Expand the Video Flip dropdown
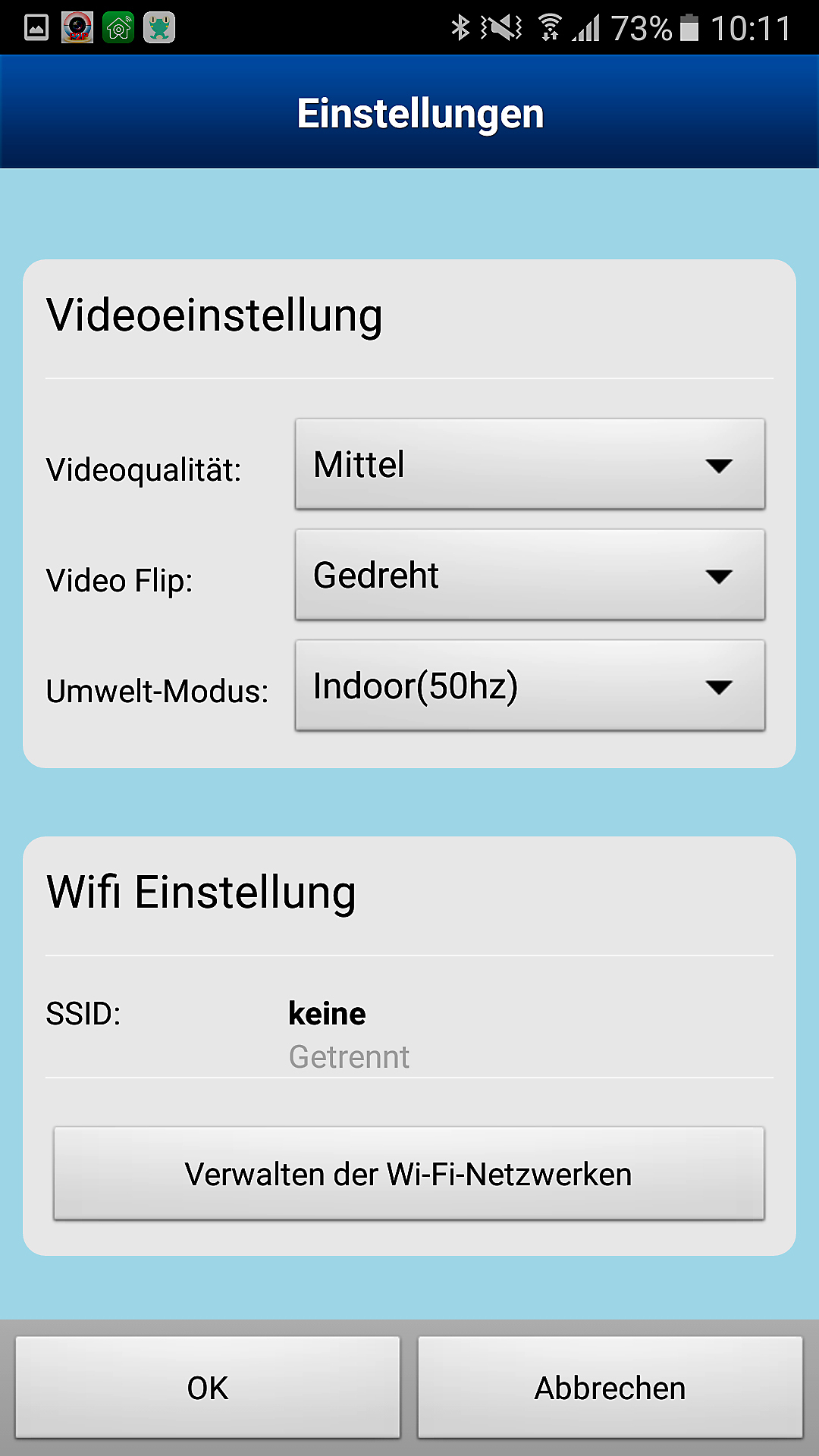Viewport: 819px width, 1456px height. pyautogui.click(x=529, y=575)
